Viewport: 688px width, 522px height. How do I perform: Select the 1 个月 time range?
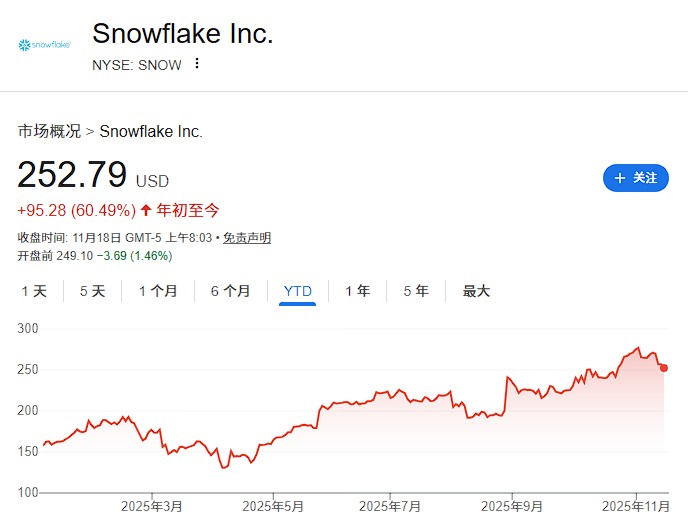point(158,291)
